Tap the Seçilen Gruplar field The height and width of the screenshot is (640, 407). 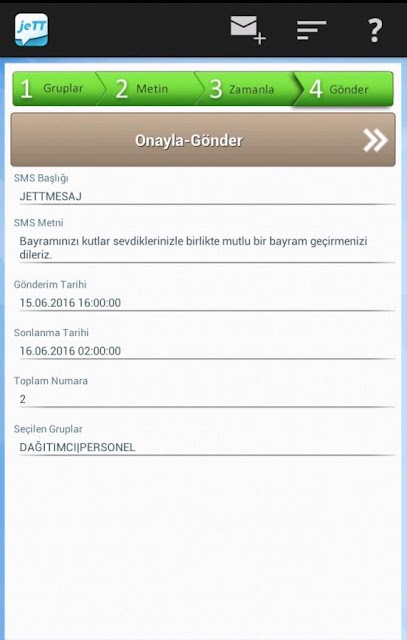tap(207, 447)
